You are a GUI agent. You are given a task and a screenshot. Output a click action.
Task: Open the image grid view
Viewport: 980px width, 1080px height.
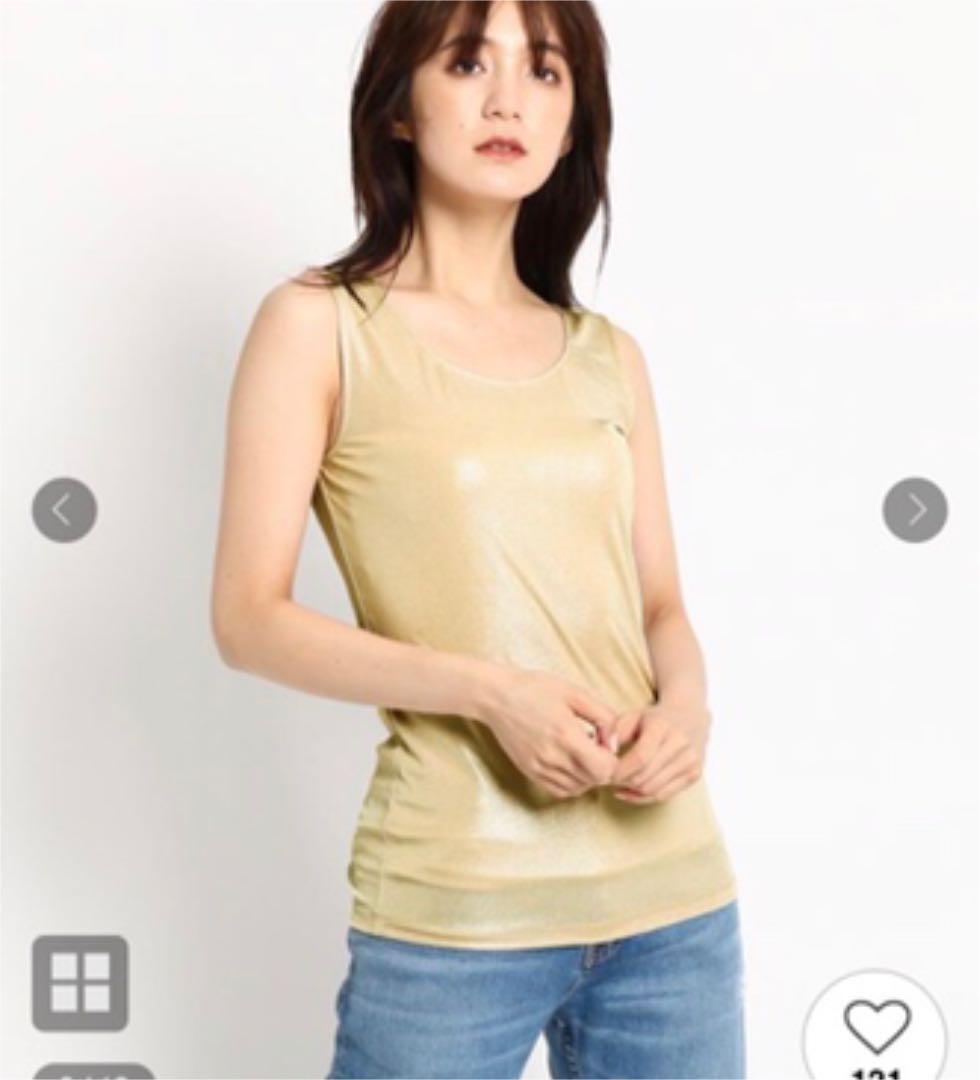[x=80, y=982]
